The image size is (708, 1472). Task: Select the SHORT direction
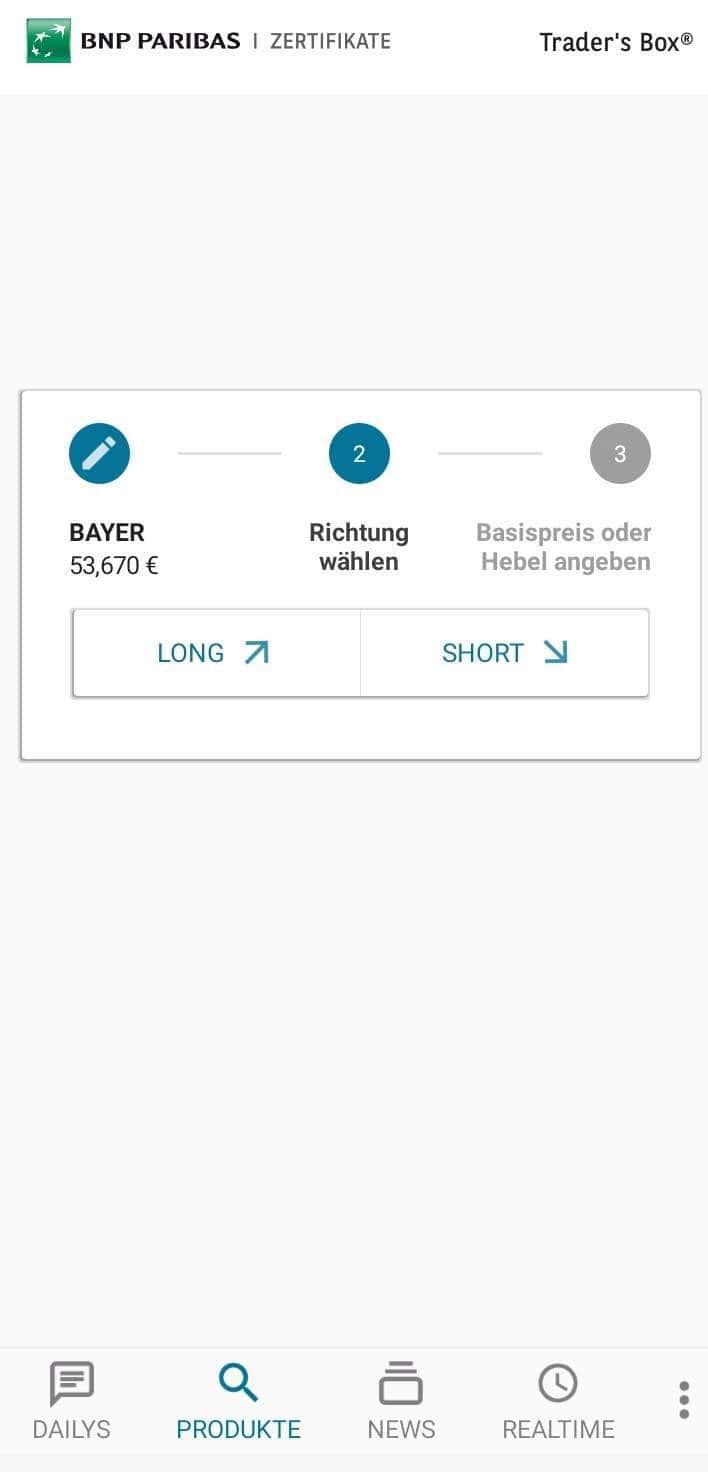pyautogui.click(x=504, y=653)
